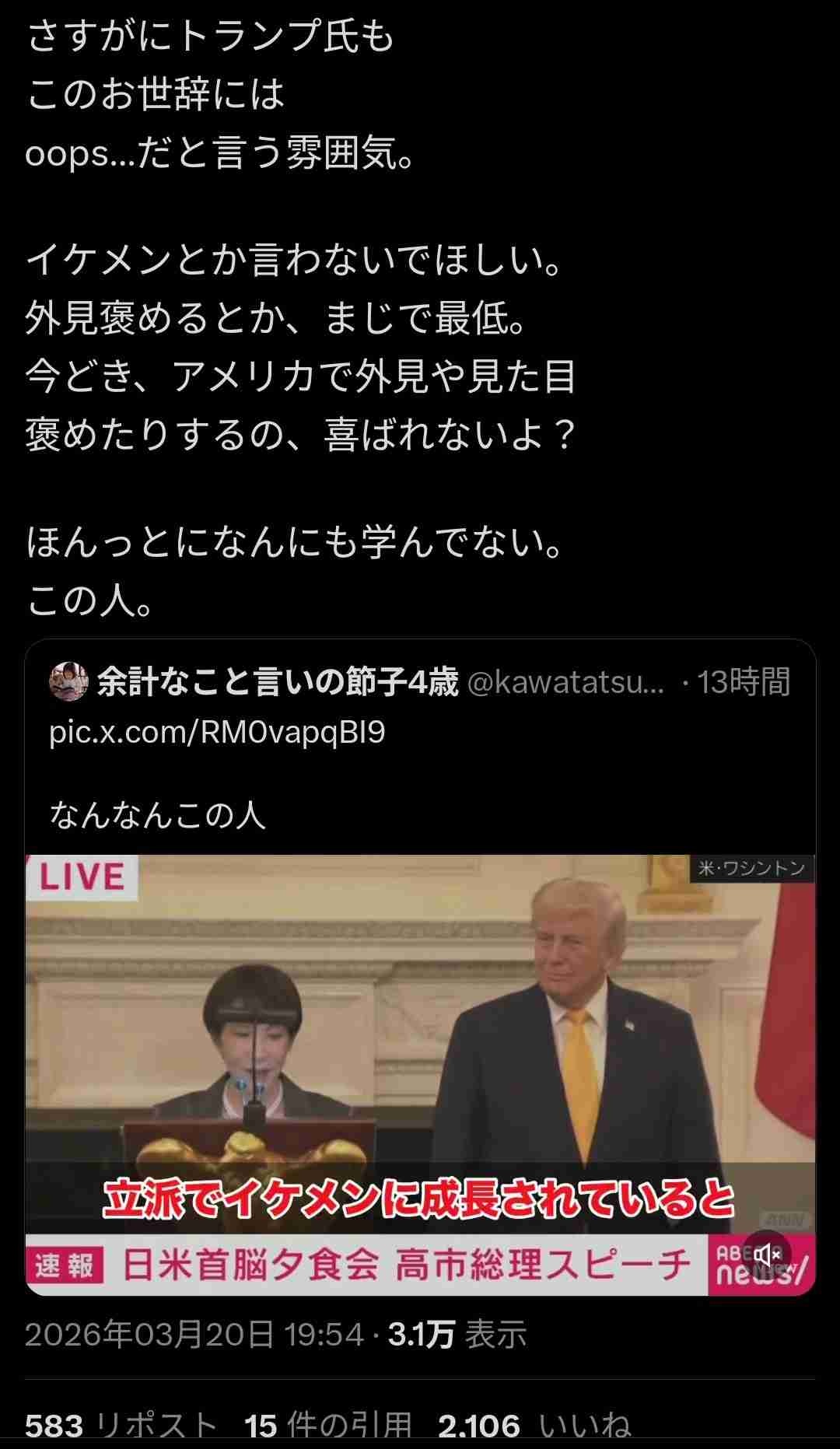Unmute the video with the speaker icon

pyautogui.click(x=767, y=1254)
